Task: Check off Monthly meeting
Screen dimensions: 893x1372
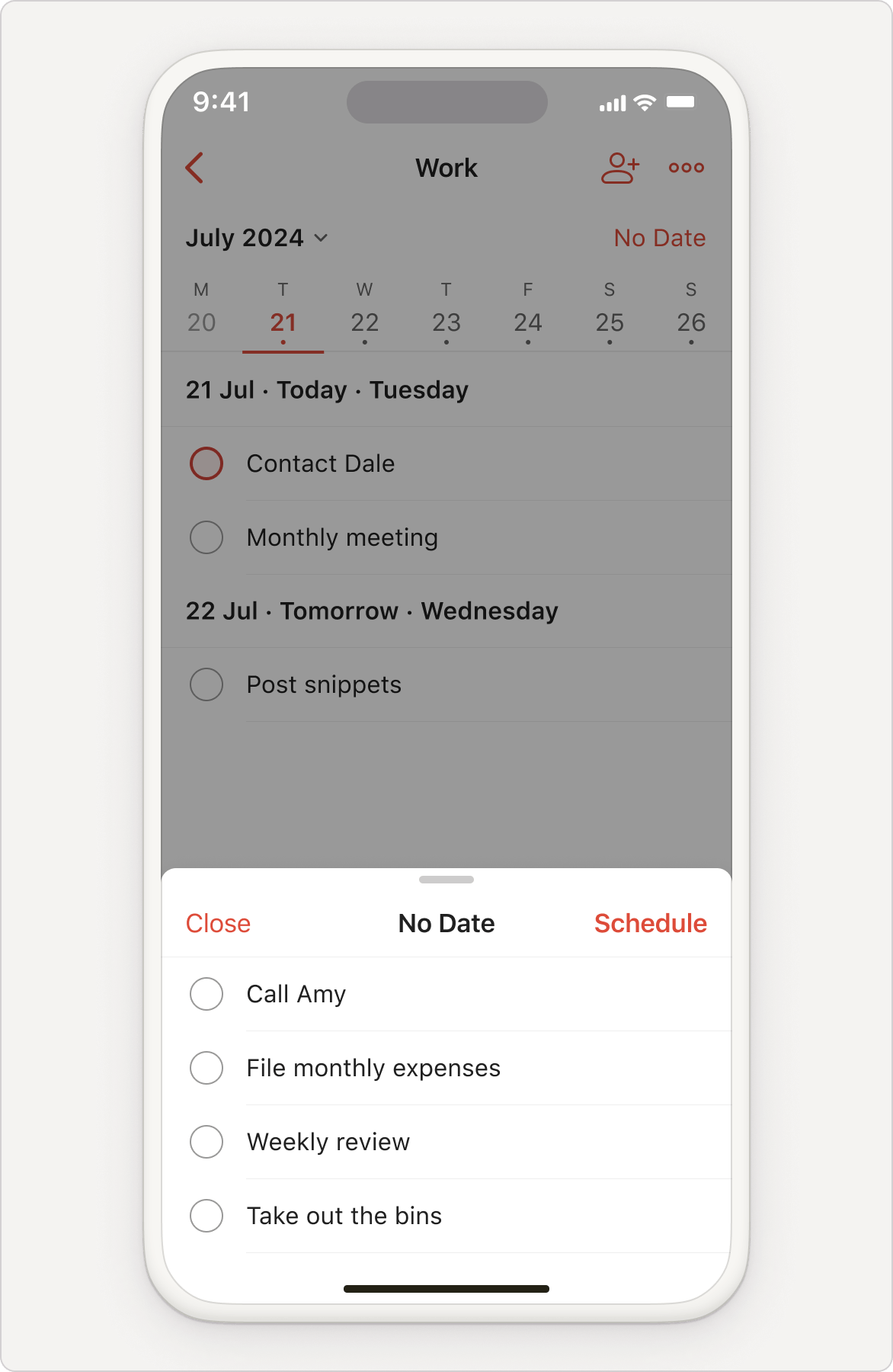Action: click(x=206, y=537)
